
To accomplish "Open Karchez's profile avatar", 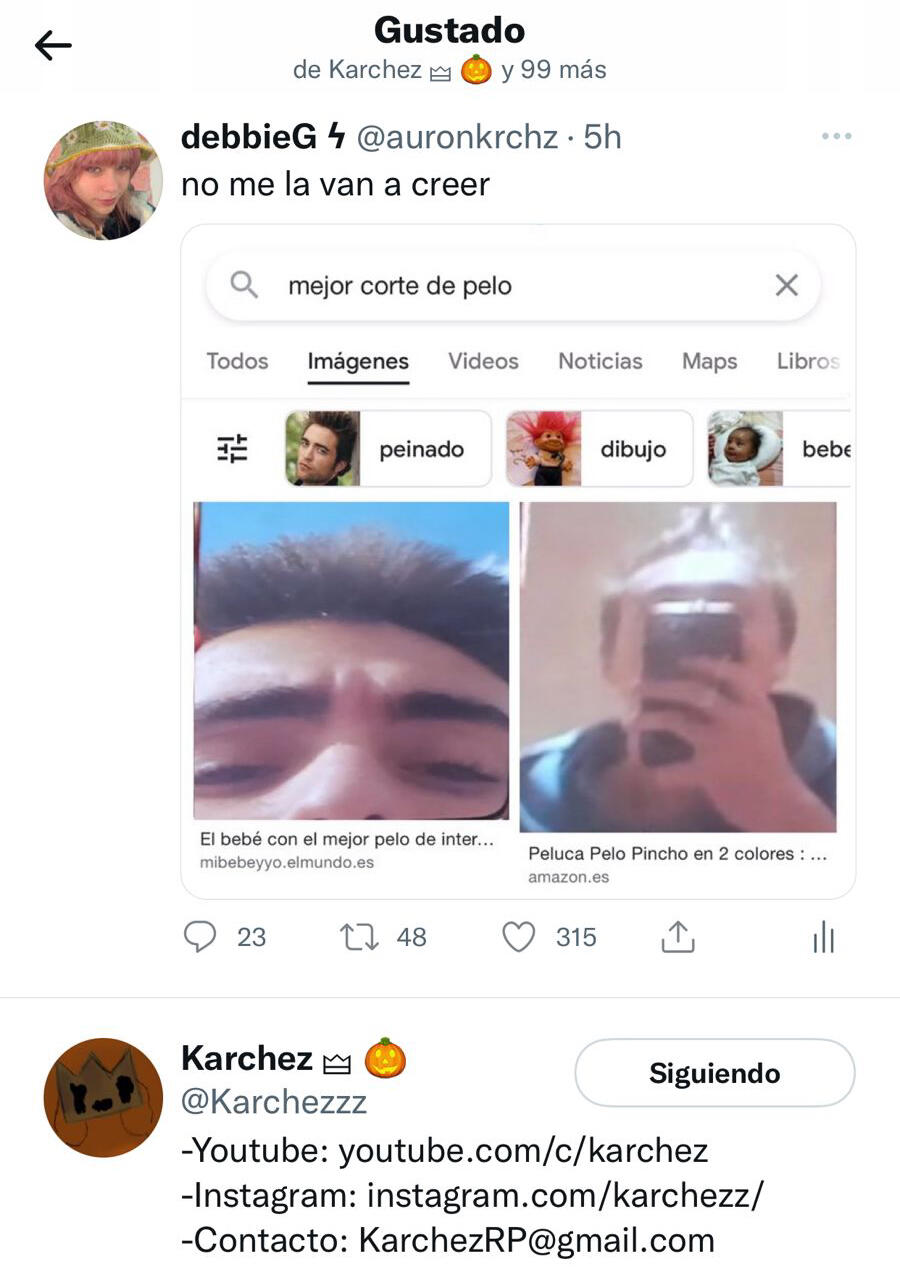I will (103, 1097).
